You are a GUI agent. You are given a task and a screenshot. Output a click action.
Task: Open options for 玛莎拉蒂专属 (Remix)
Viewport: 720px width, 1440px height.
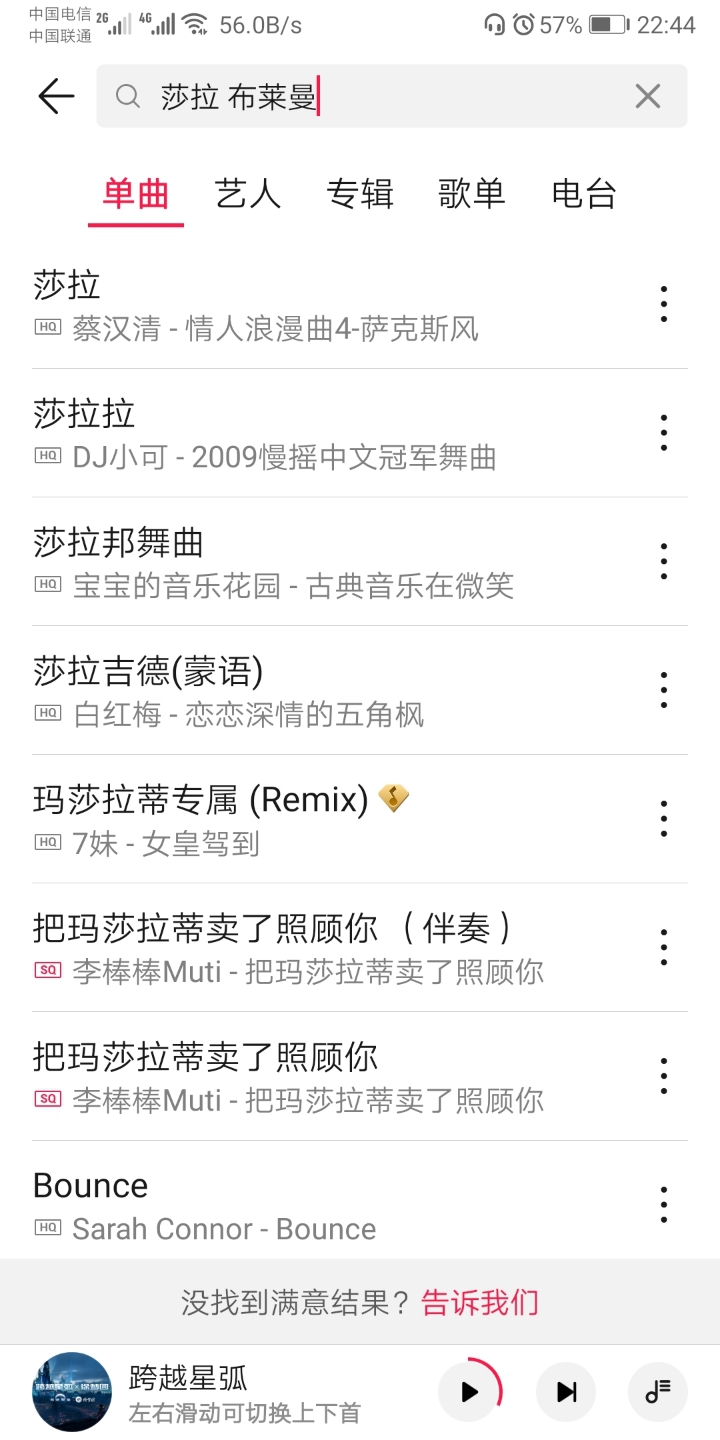[663, 818]
